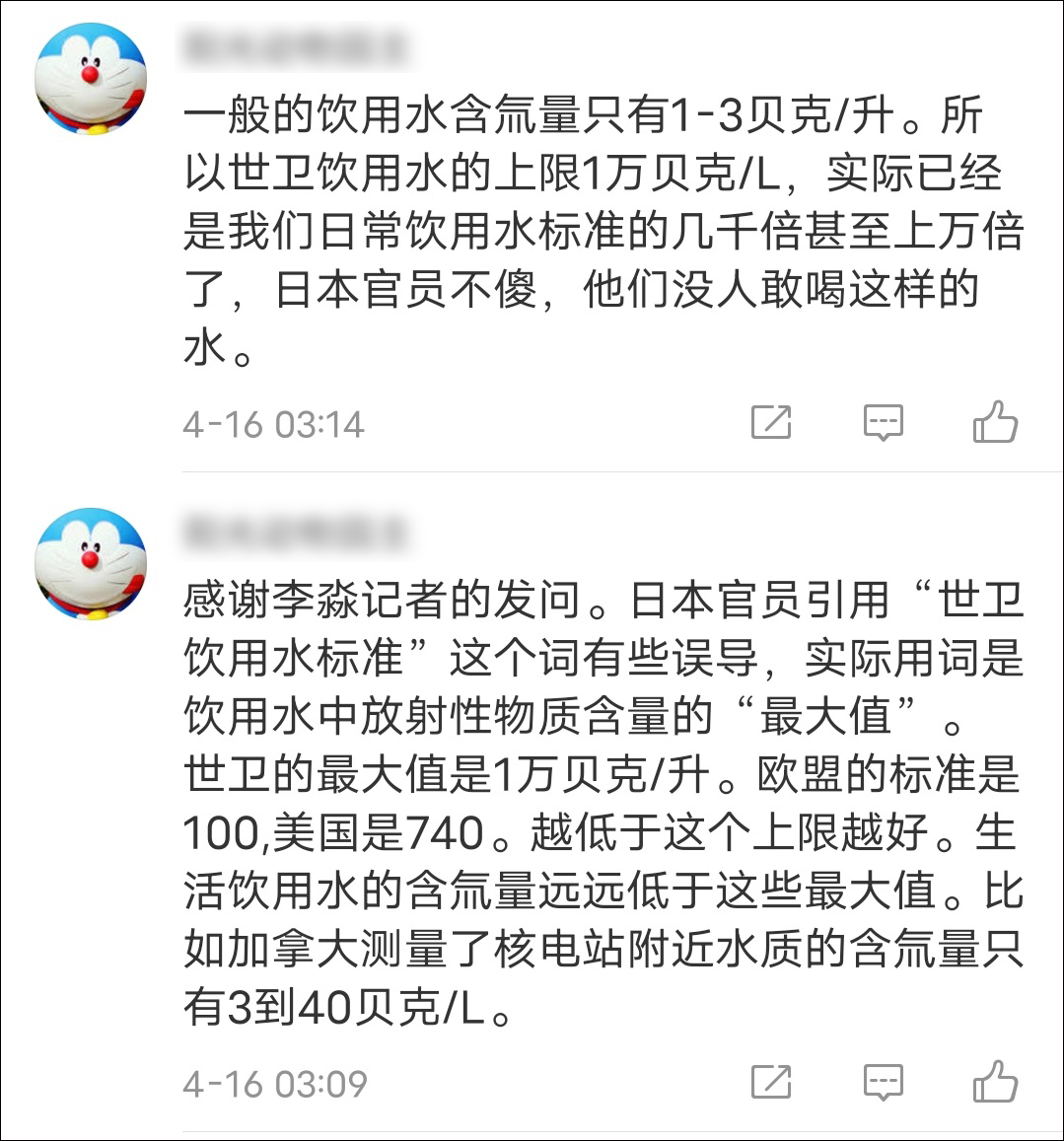1064x1141 pixels.
Task: Like the comment posted at 4-16 03:14
Action: tap(994, 423)
